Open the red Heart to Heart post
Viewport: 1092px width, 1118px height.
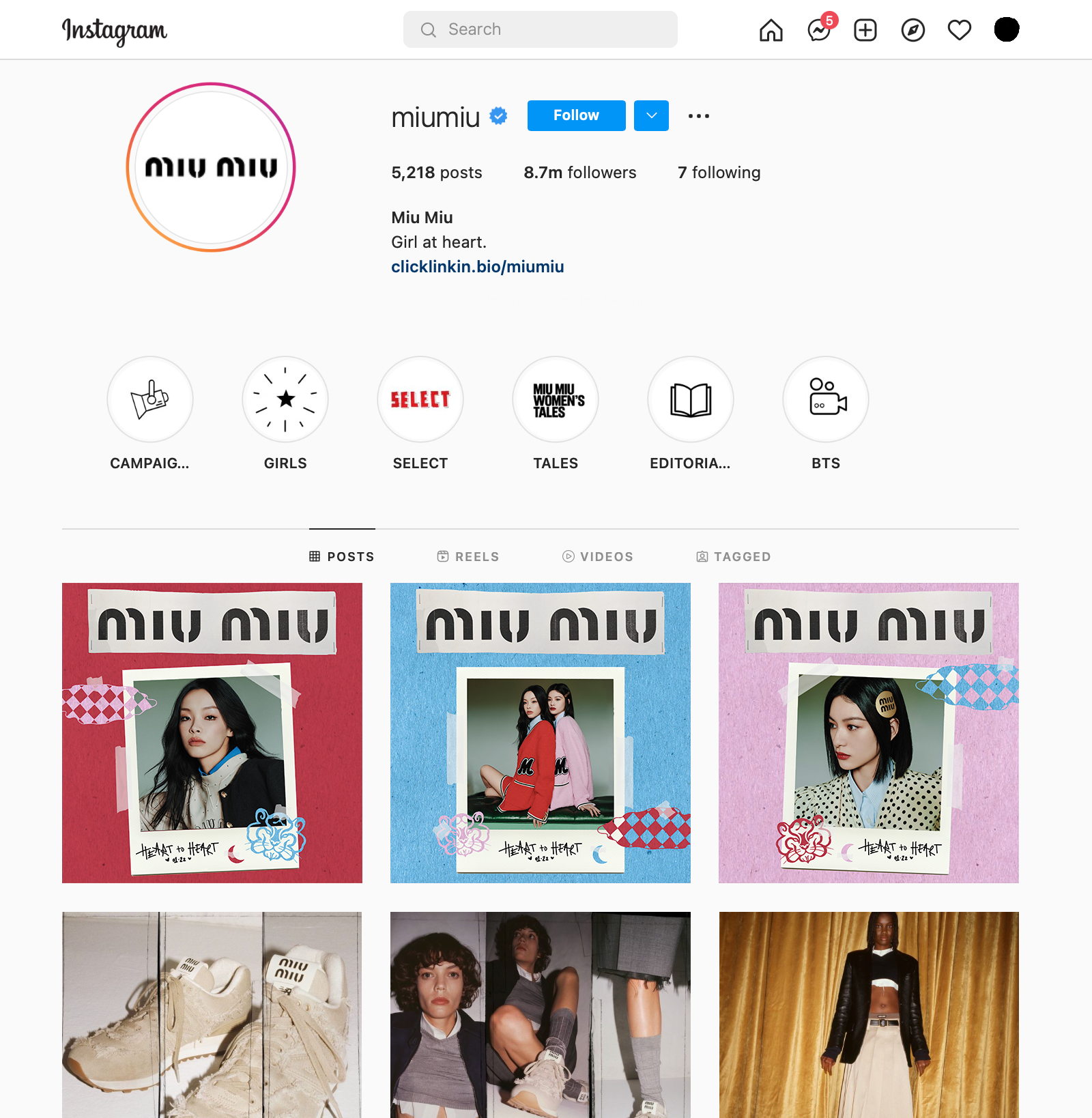(x=212, y=732)
